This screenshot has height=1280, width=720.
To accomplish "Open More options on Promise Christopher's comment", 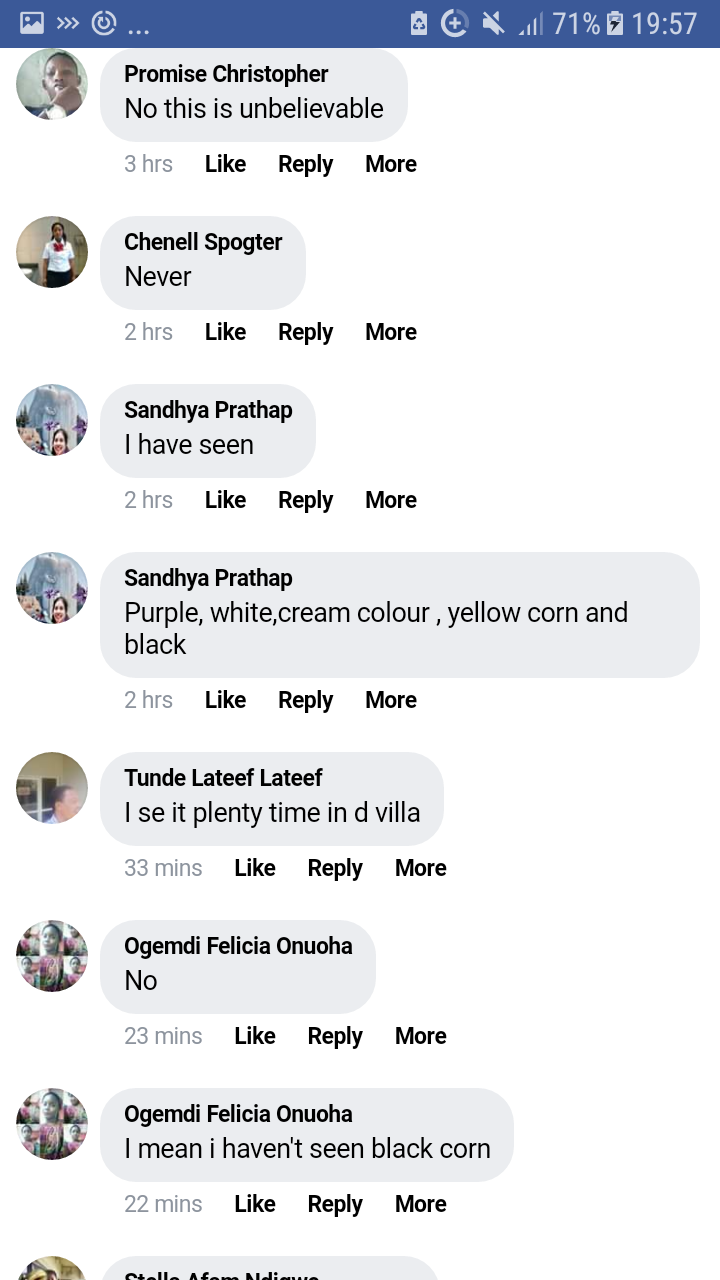I will [x=391, y=164].
